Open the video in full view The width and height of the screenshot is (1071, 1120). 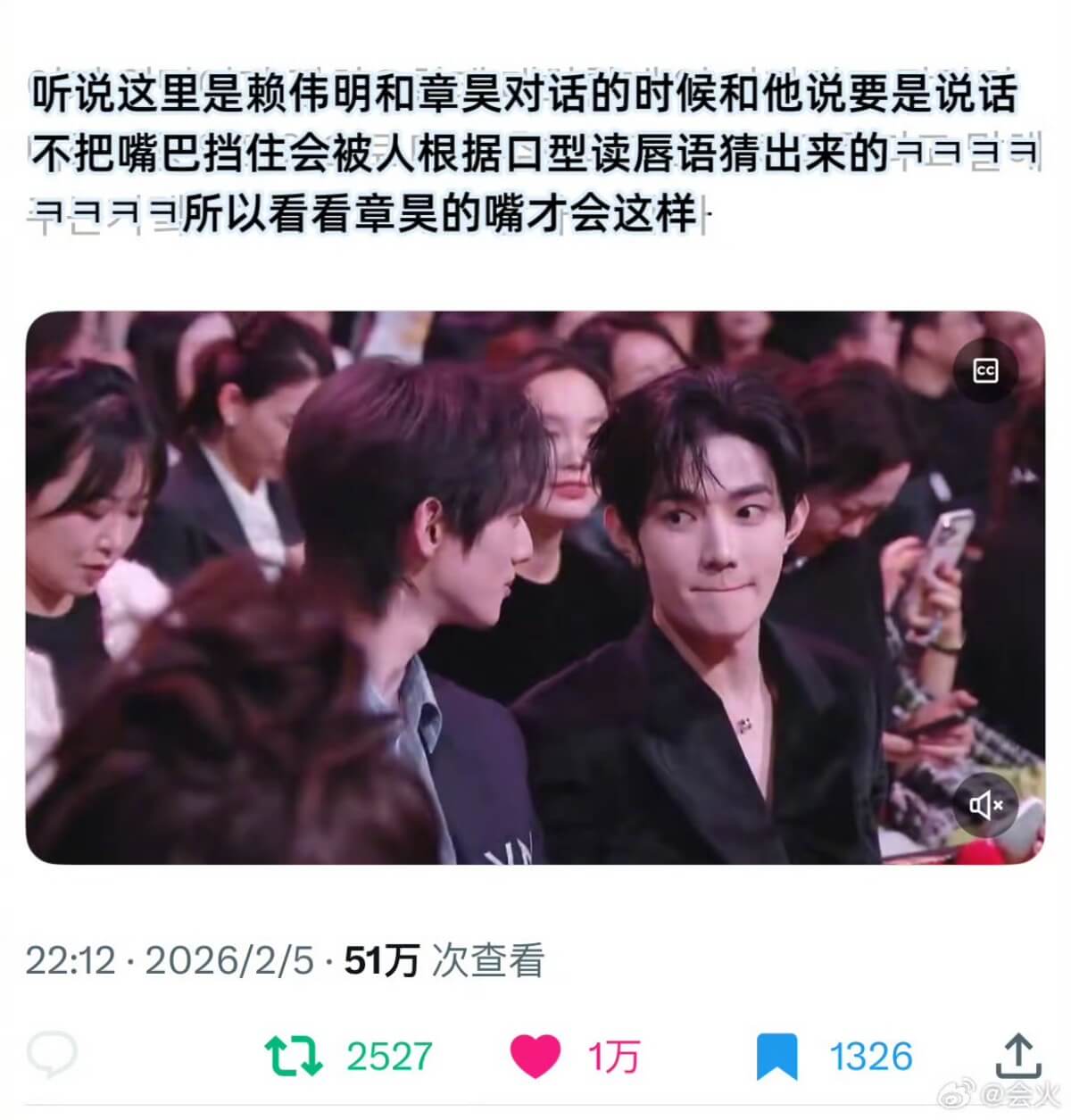click(x=535, y=587)
